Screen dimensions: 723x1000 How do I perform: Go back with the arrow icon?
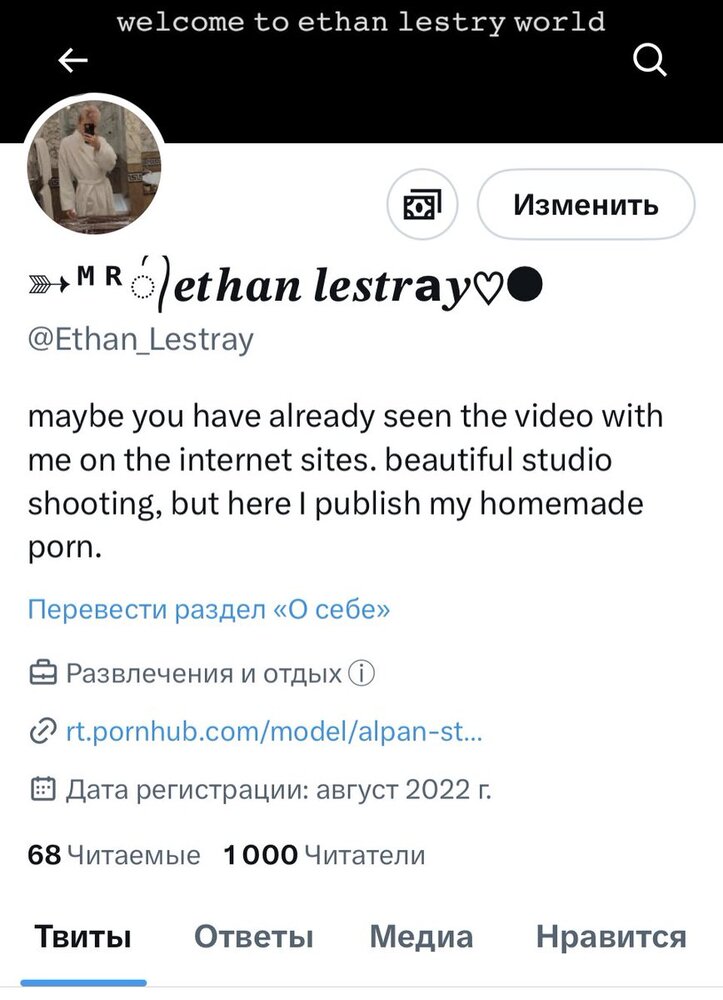pyautogui.click(x=73, y=62)
